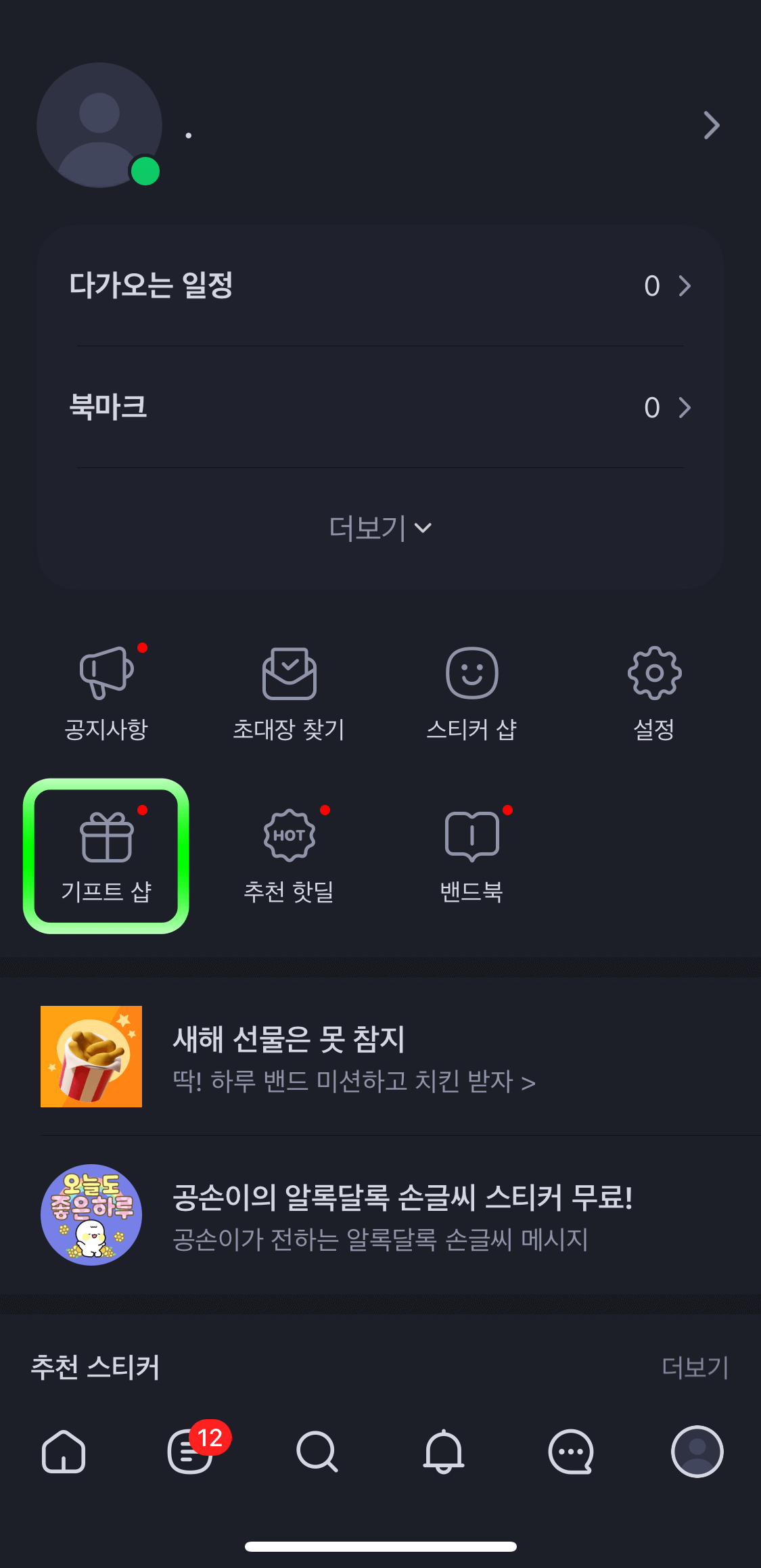
Task: Open the feed tab with the 12 badge
Action: tap(190, 1451)
